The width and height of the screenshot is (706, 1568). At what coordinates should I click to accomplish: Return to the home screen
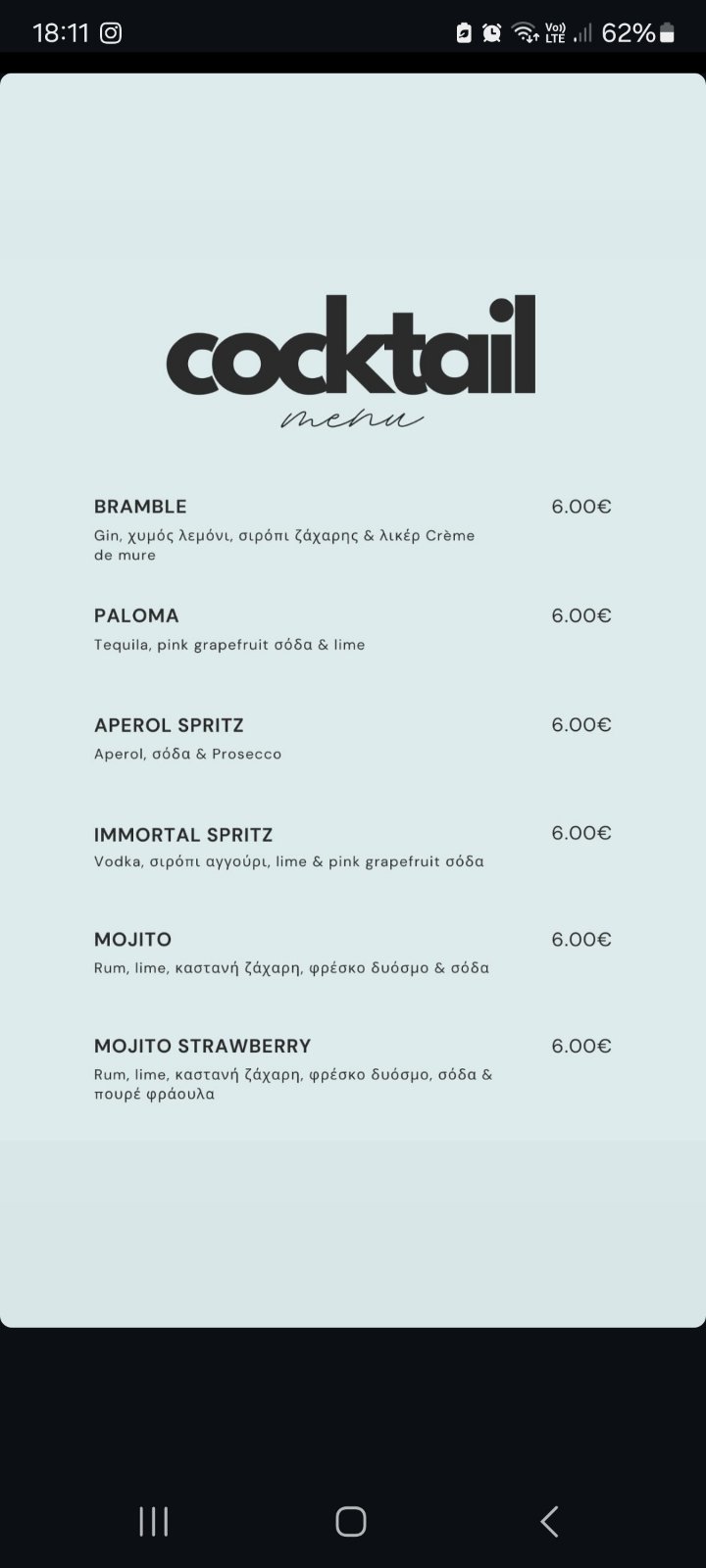tap(351, 1521)
